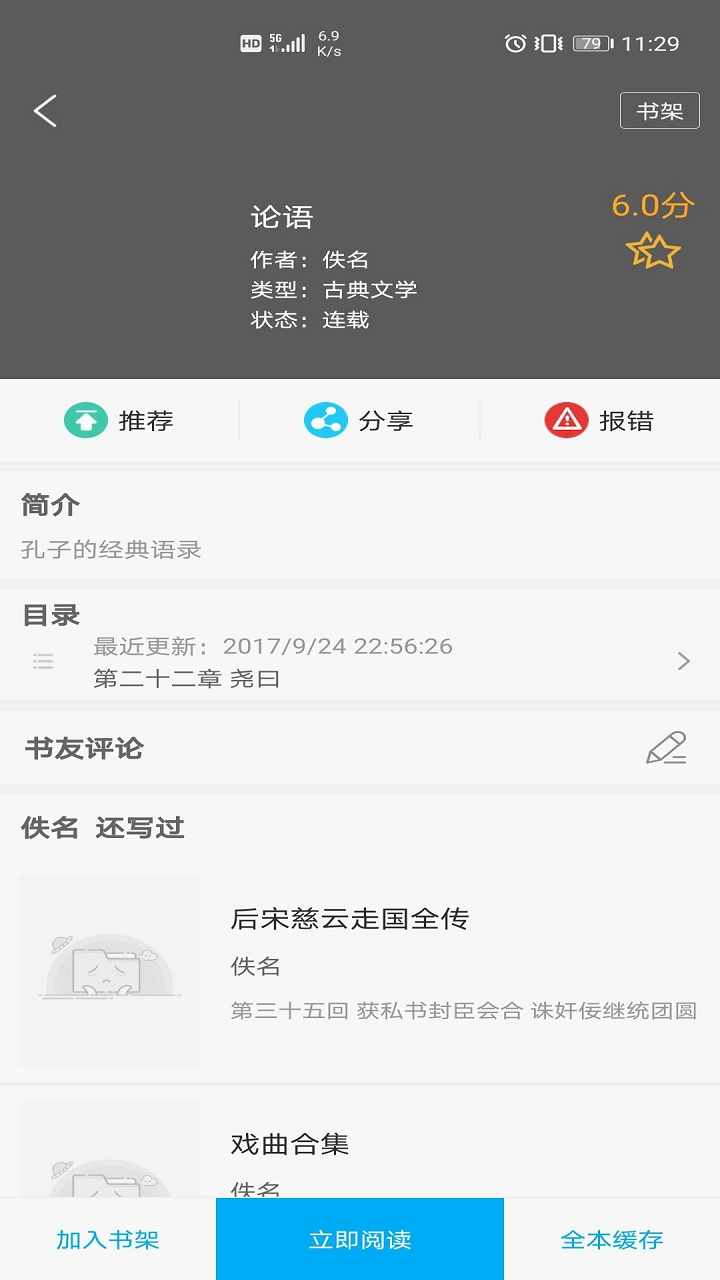The height and width of the screenshot is (1280, 720).
Task: Share this book via 分享
Action: pyautogui.click(x=359, y=421)
